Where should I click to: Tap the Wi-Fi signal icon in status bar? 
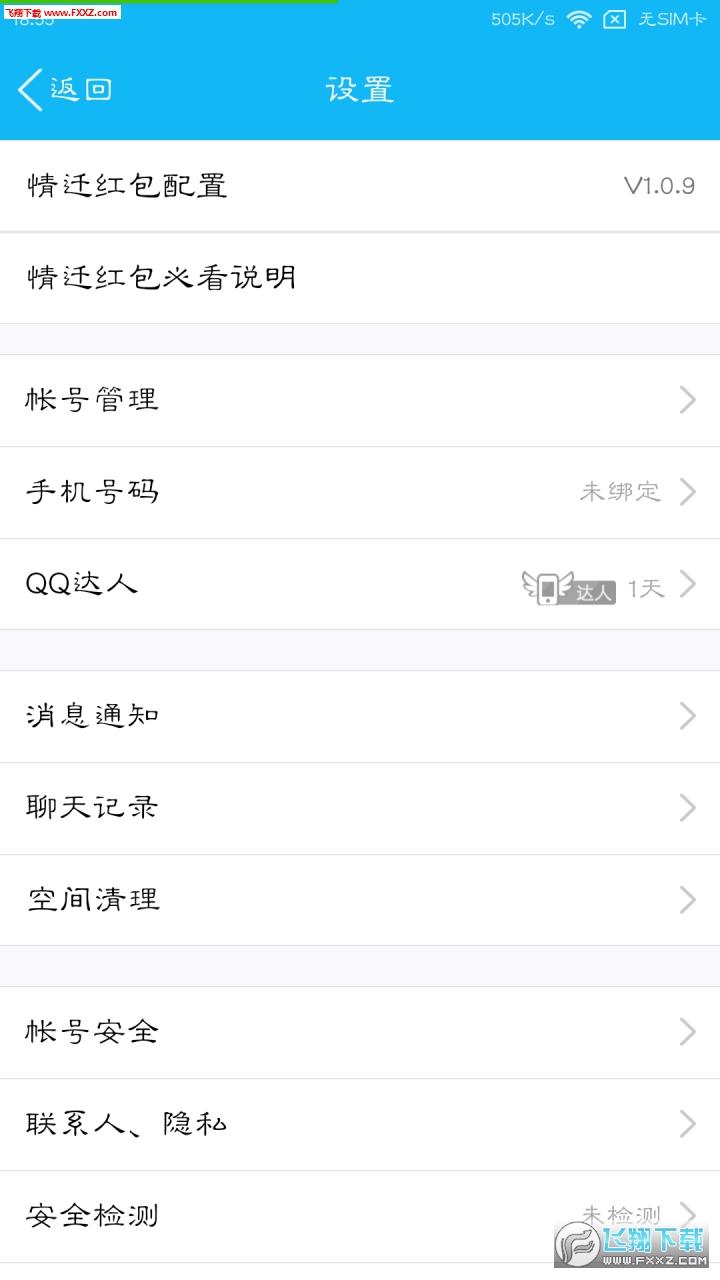click(578, 18)
